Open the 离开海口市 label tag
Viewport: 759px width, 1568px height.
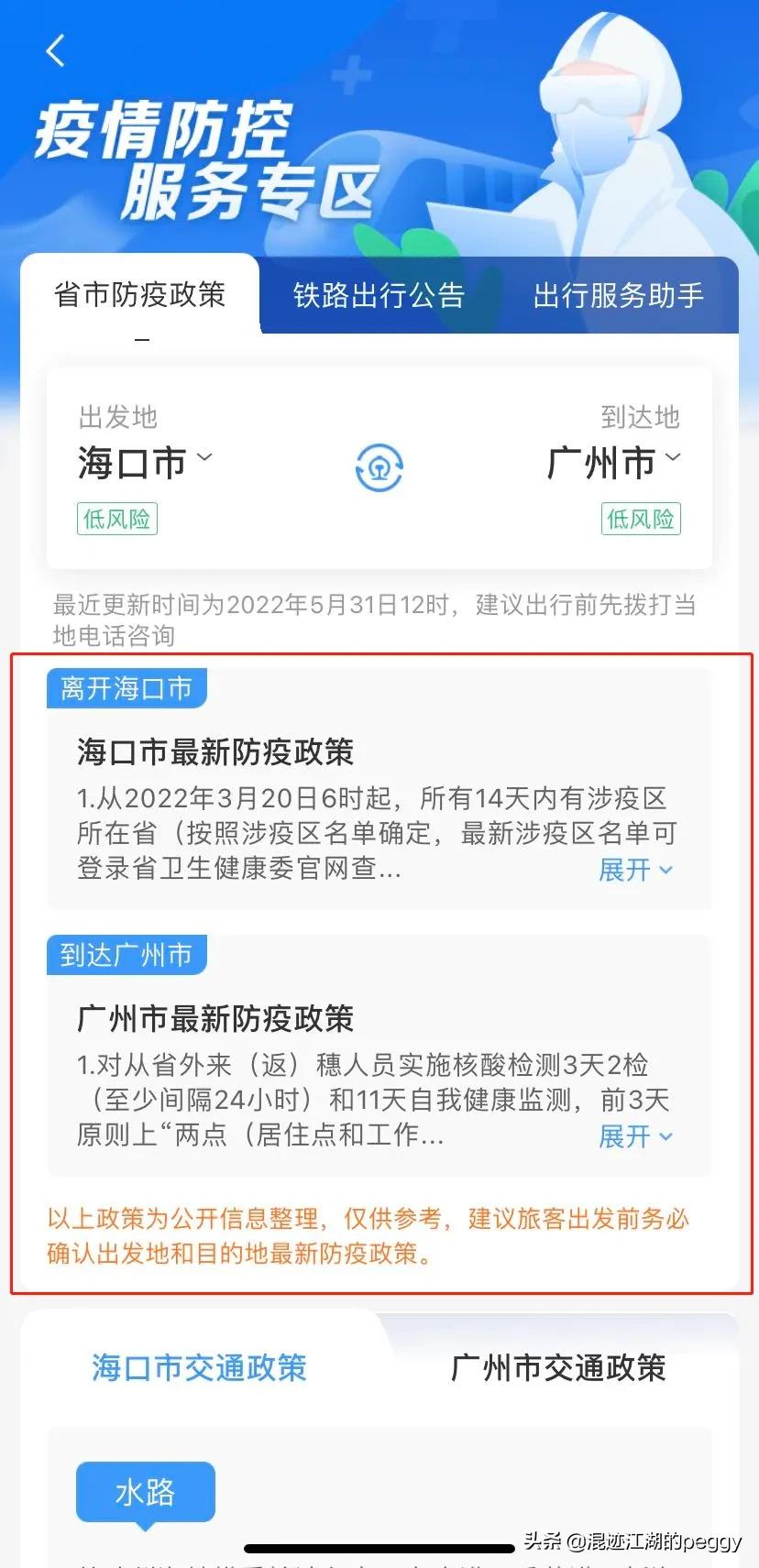click(x=126, y=688)
